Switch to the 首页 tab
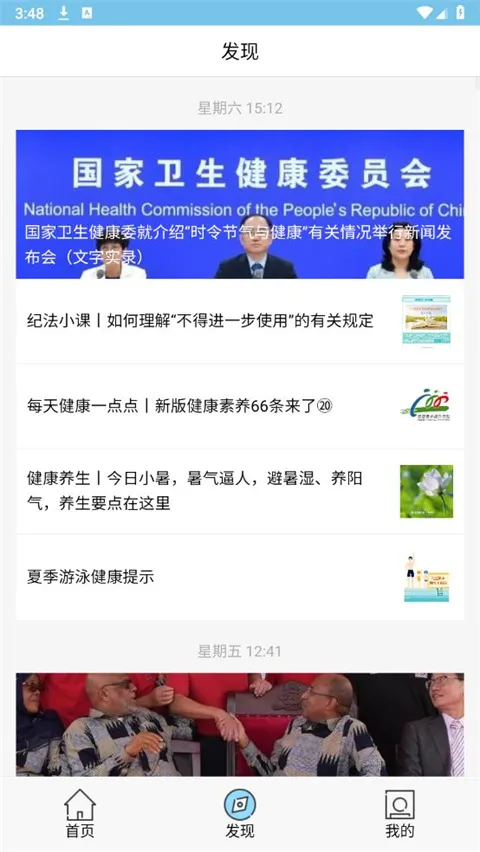Image resolution: width=480 pixels, height=852 pixels. click(x=80, y=813)
